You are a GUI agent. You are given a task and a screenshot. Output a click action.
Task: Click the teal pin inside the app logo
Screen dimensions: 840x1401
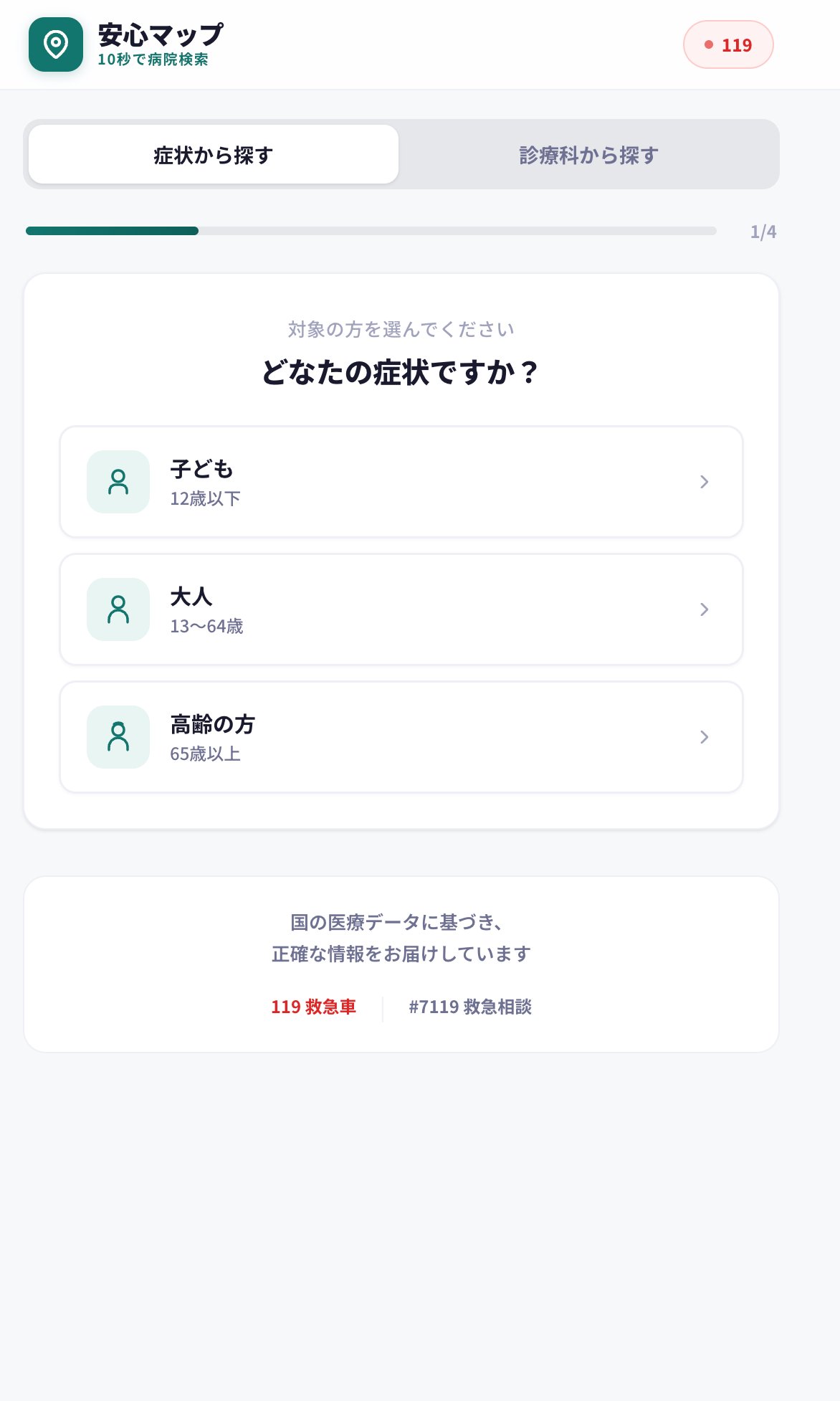coord(58,43)
